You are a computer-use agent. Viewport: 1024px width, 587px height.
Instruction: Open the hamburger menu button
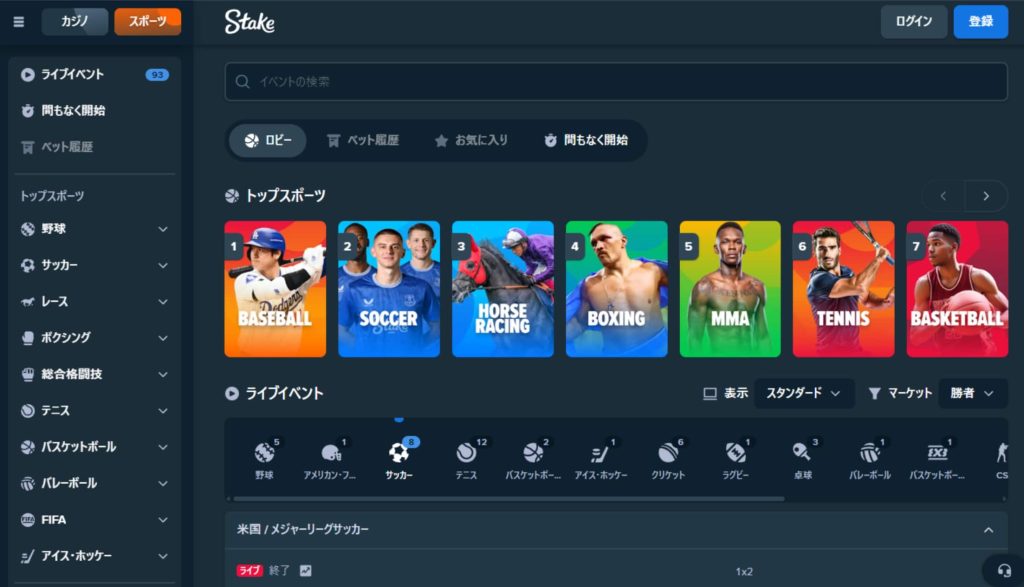click(18, 21)
